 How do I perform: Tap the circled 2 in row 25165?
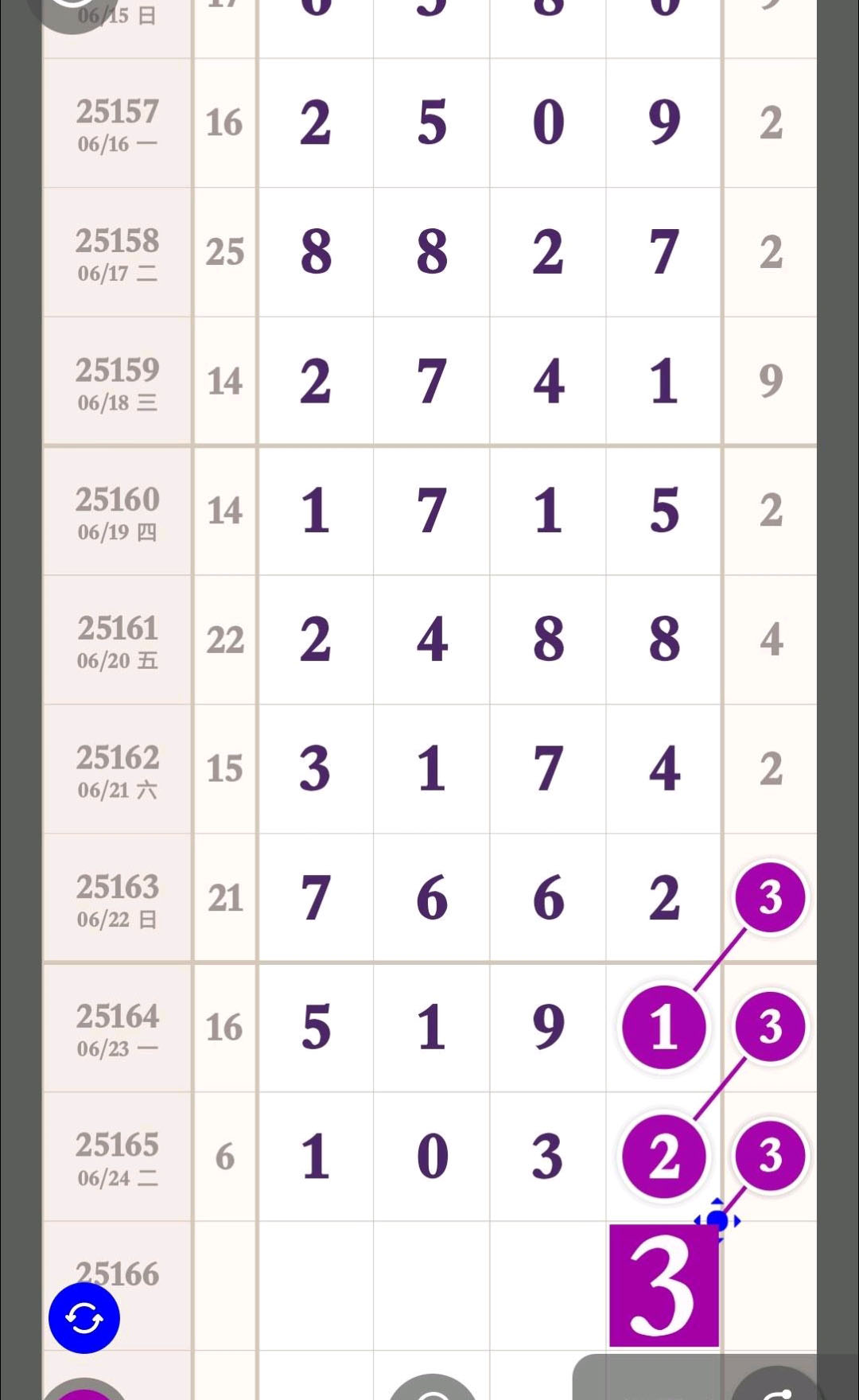click(x=664, y=1157)
